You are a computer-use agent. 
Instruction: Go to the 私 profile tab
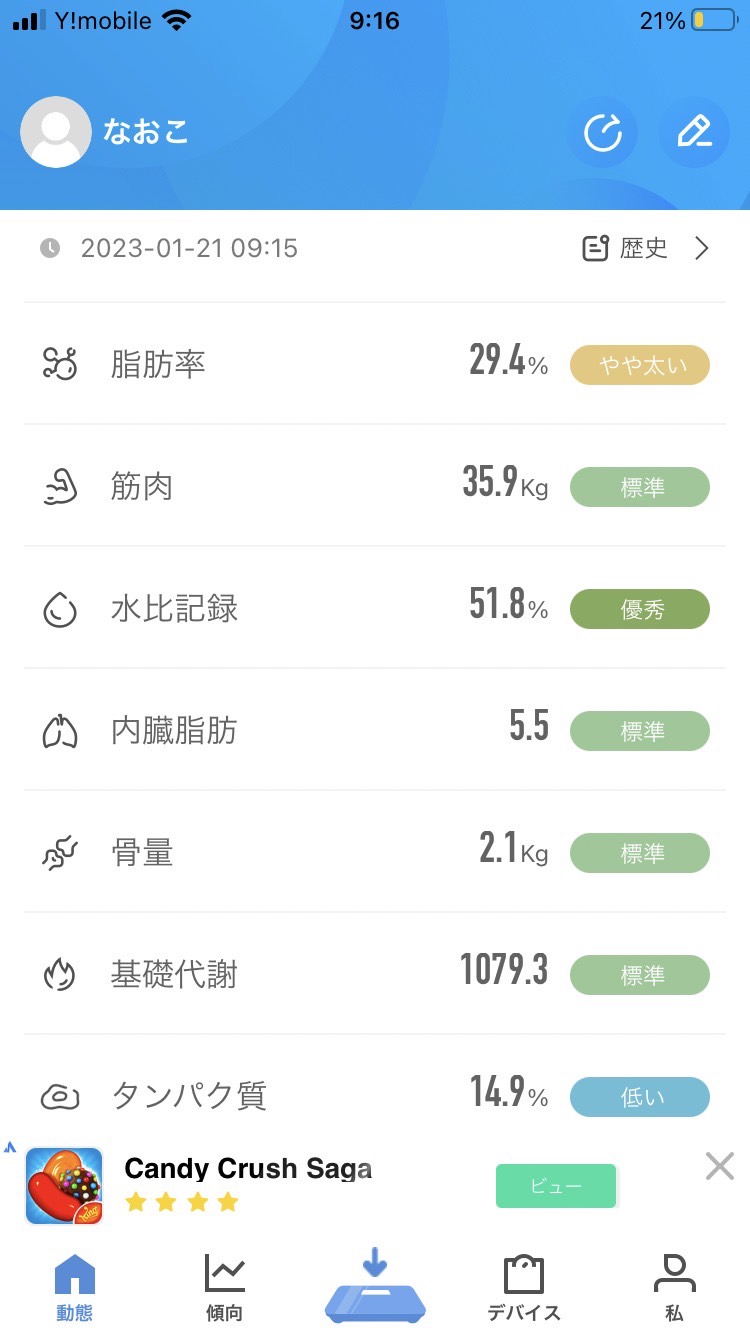(x=674, y=1287)
